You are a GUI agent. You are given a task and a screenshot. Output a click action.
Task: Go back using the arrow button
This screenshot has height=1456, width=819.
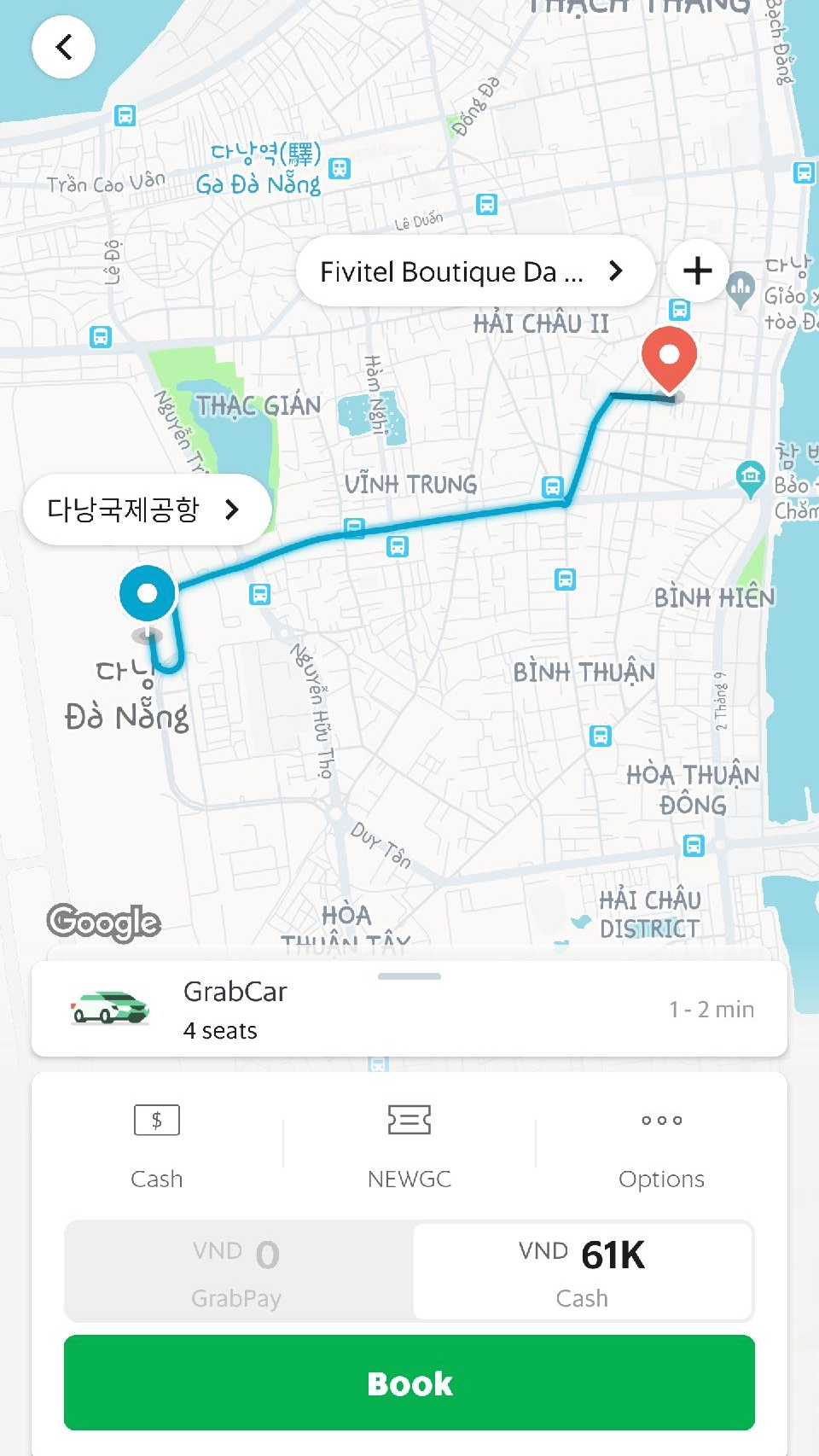pyautogui.click(x=63, y=47)
